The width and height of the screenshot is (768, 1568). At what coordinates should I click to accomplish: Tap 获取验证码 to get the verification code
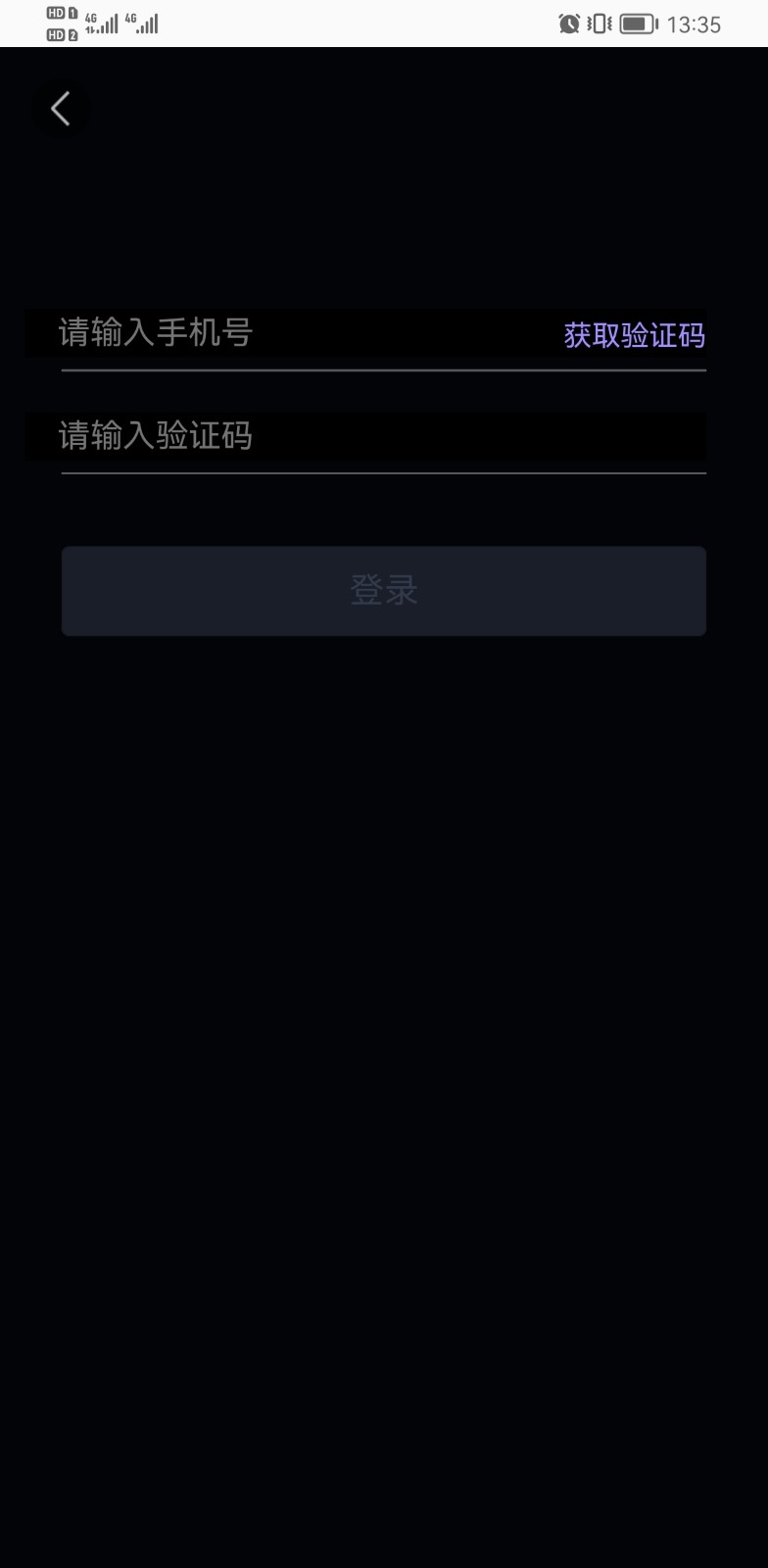coord(634,335)
